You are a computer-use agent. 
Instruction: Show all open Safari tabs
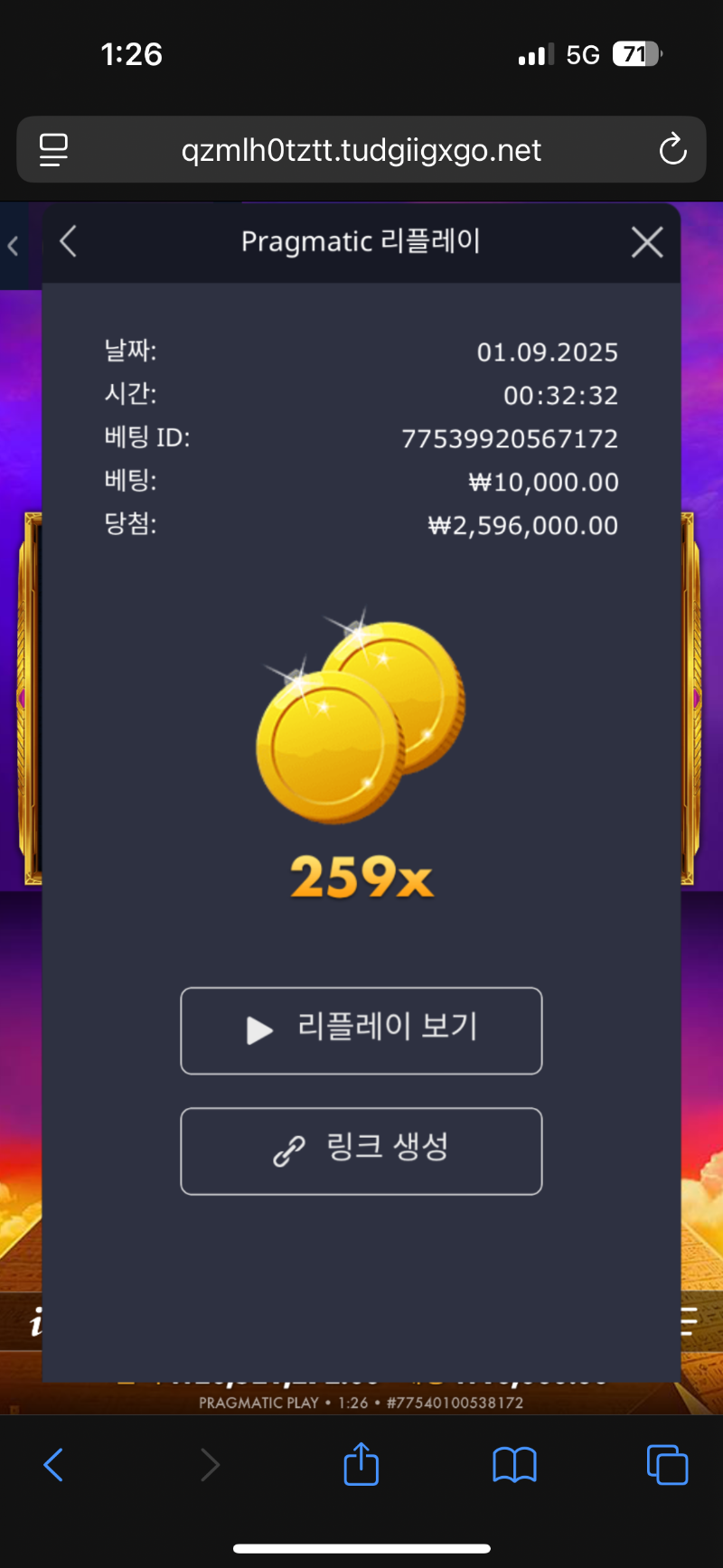(x=667, y=1464)
